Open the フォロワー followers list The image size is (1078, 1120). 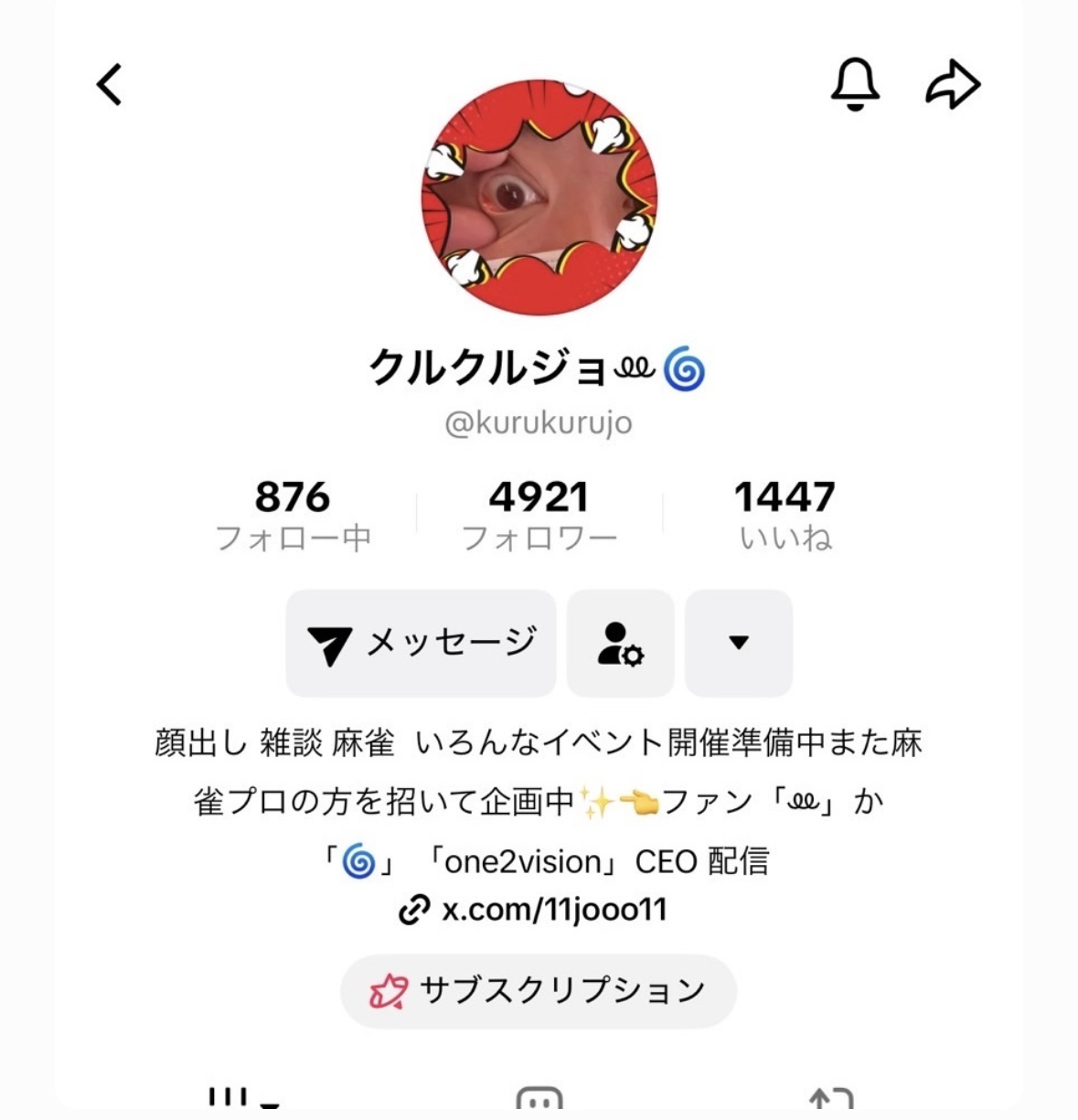click(x=539, y=516)
